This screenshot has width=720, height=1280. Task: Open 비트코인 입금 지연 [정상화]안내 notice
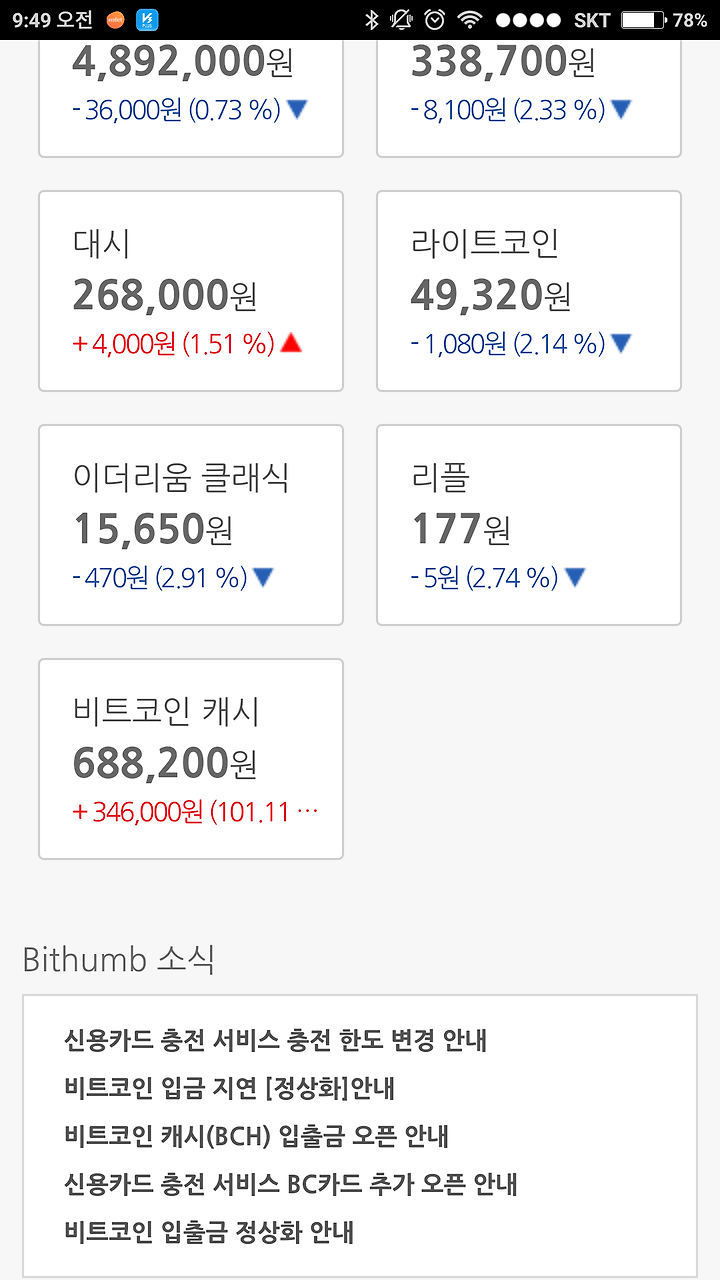[230, 1088]
